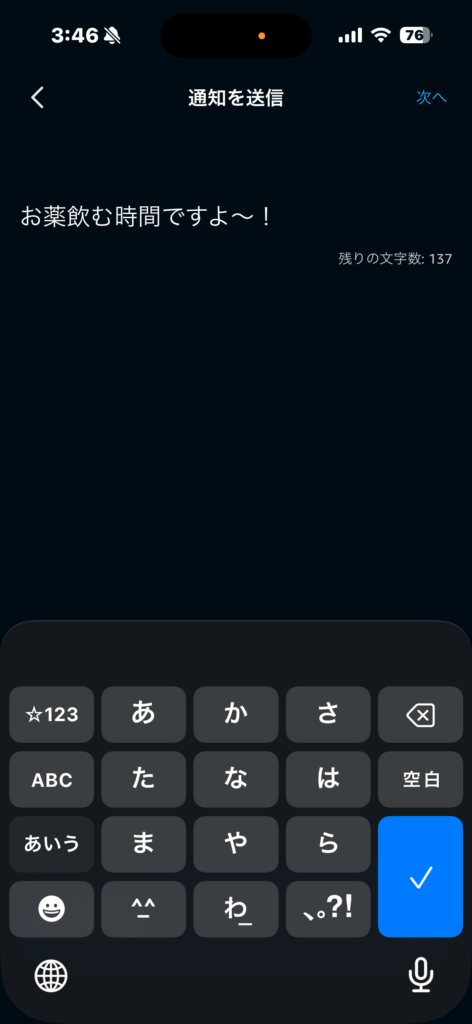Start voice dictation with the microphone
The image size is (472, 1024).
tap(420, 976)
